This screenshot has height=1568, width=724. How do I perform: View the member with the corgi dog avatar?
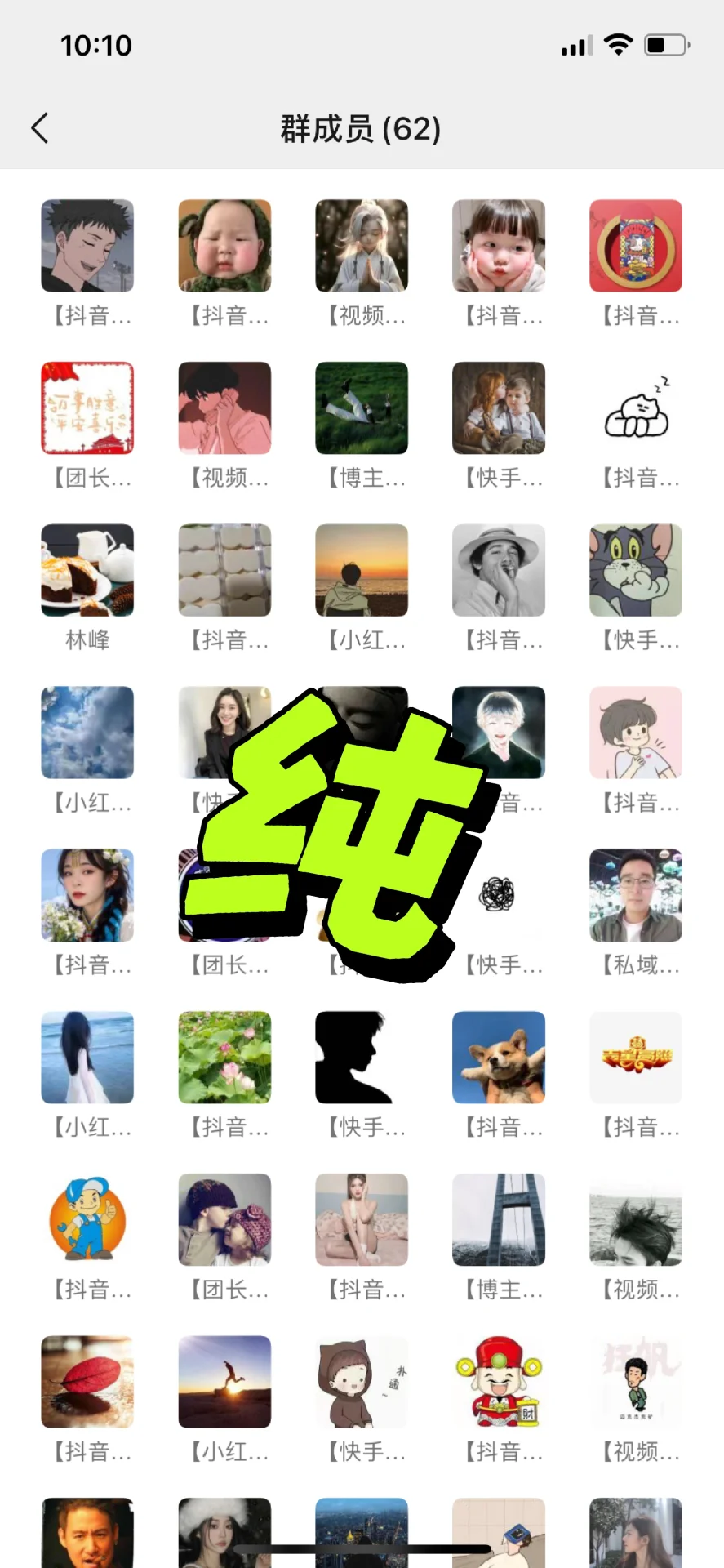coord(499,1057)
